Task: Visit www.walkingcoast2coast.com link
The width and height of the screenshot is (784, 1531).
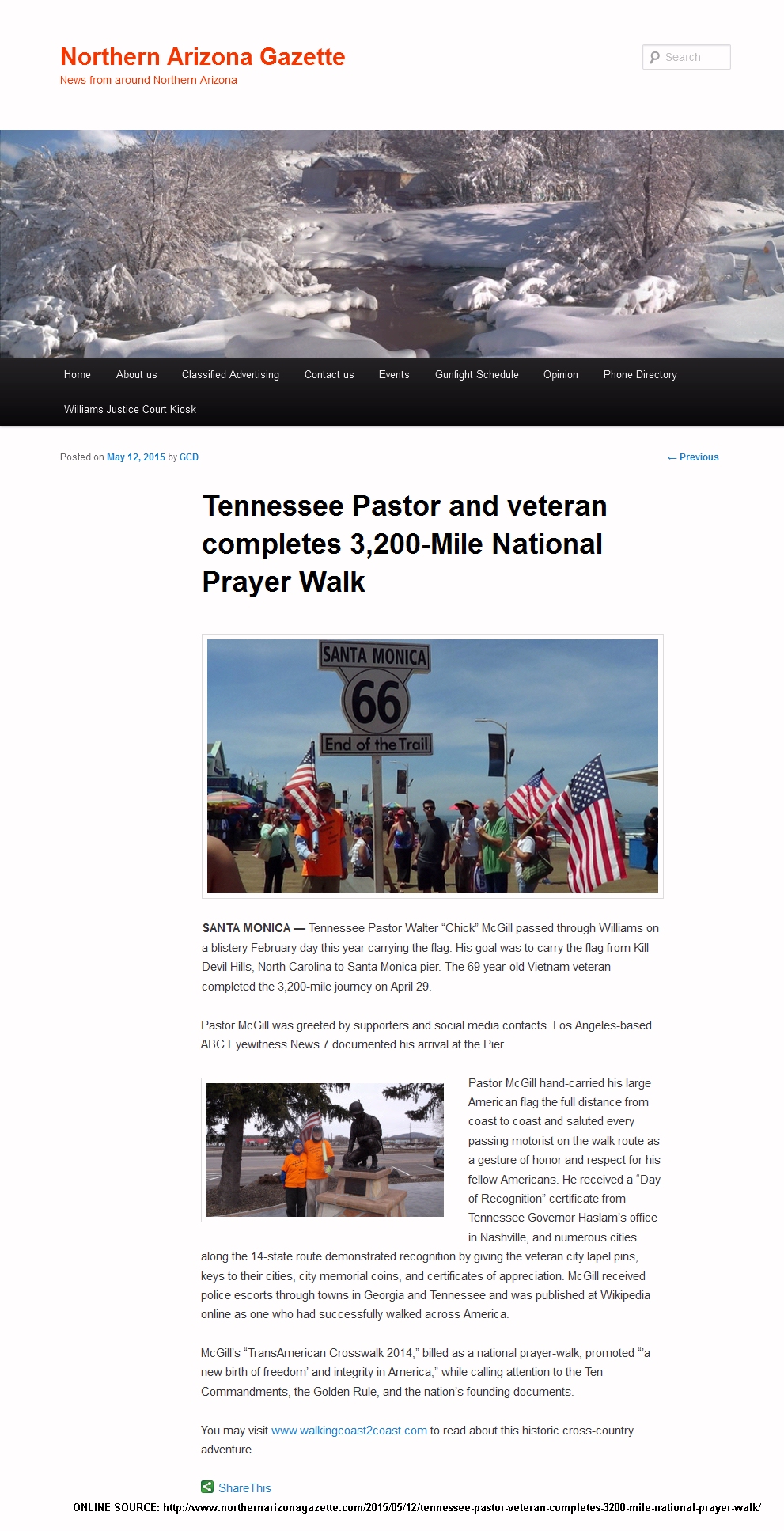Action: pyautogui.click(x=349, y=1431)
